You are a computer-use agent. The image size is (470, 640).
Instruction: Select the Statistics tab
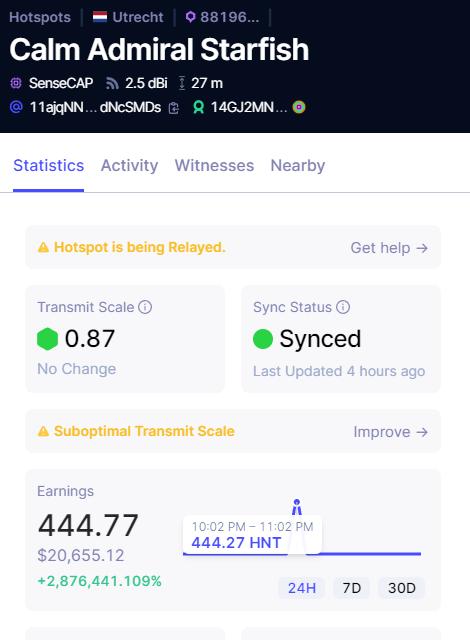tap(49, 166)
